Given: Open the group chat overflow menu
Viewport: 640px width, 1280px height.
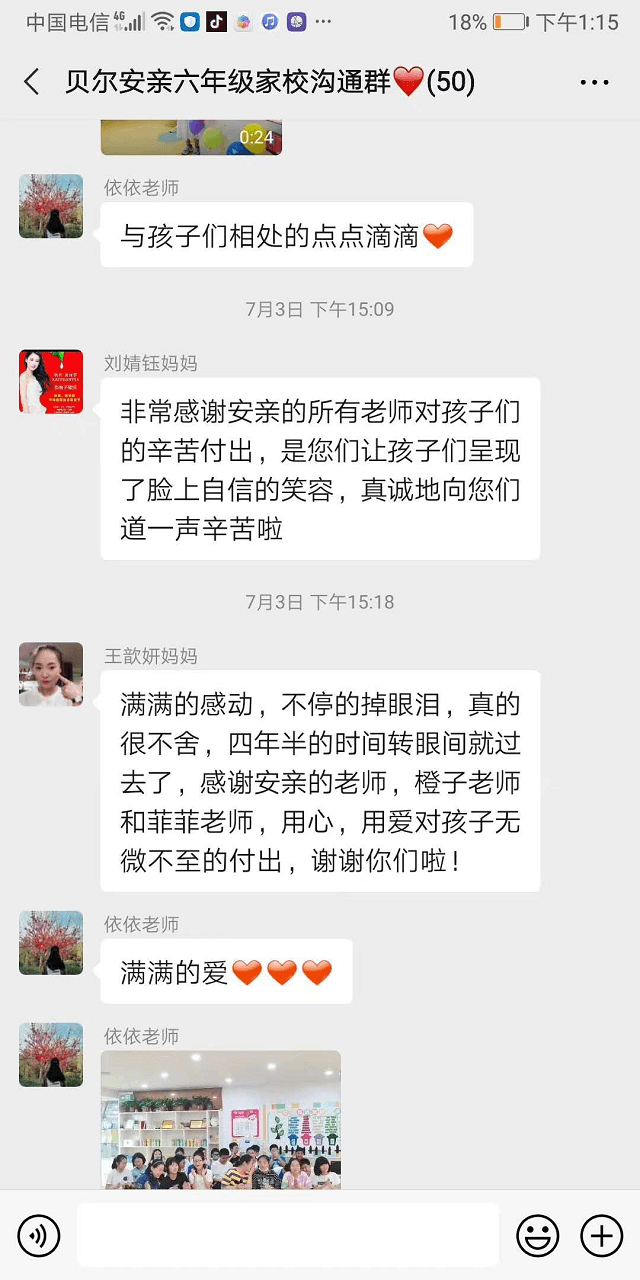Looking at the screenshot, I should 594,82.
